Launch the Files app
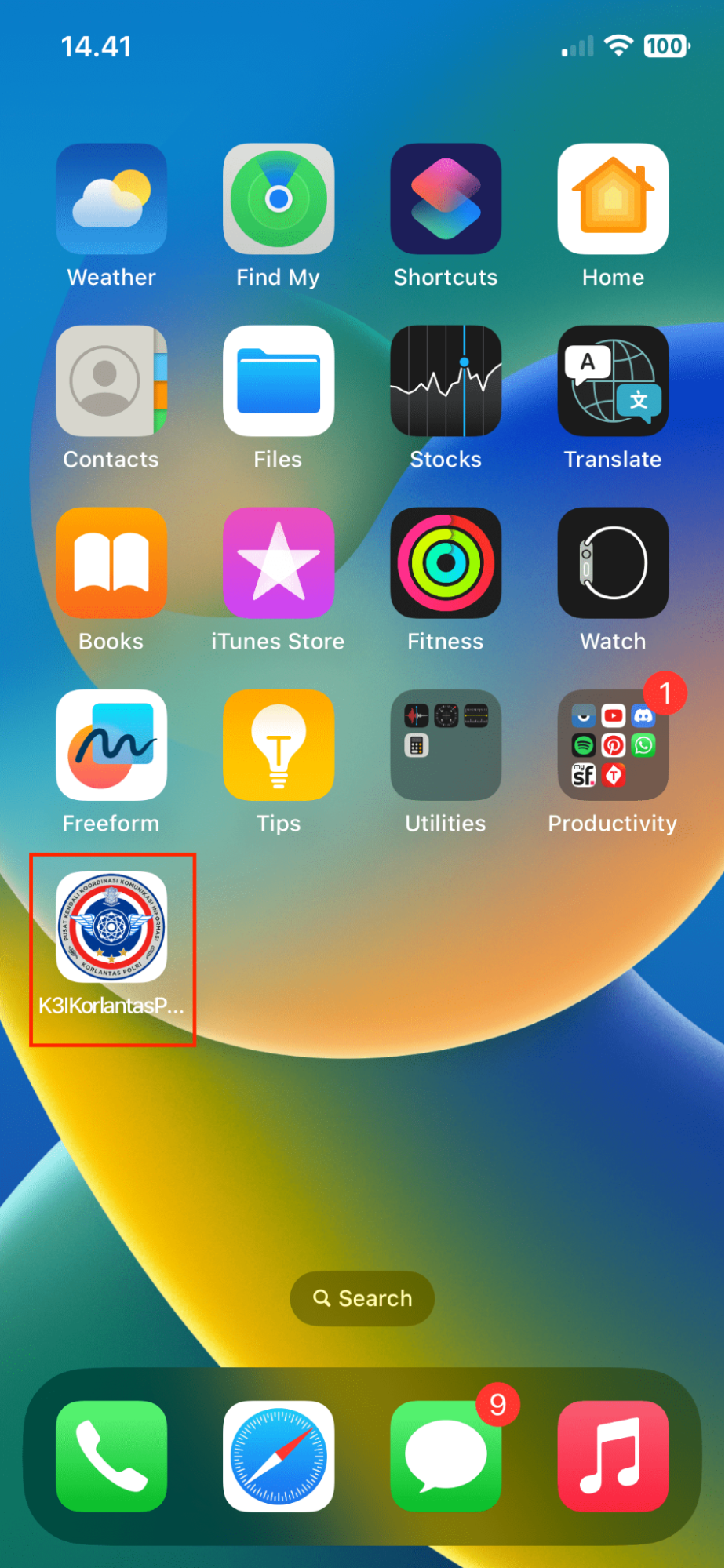725x1568 pixels. pos(279,381)
